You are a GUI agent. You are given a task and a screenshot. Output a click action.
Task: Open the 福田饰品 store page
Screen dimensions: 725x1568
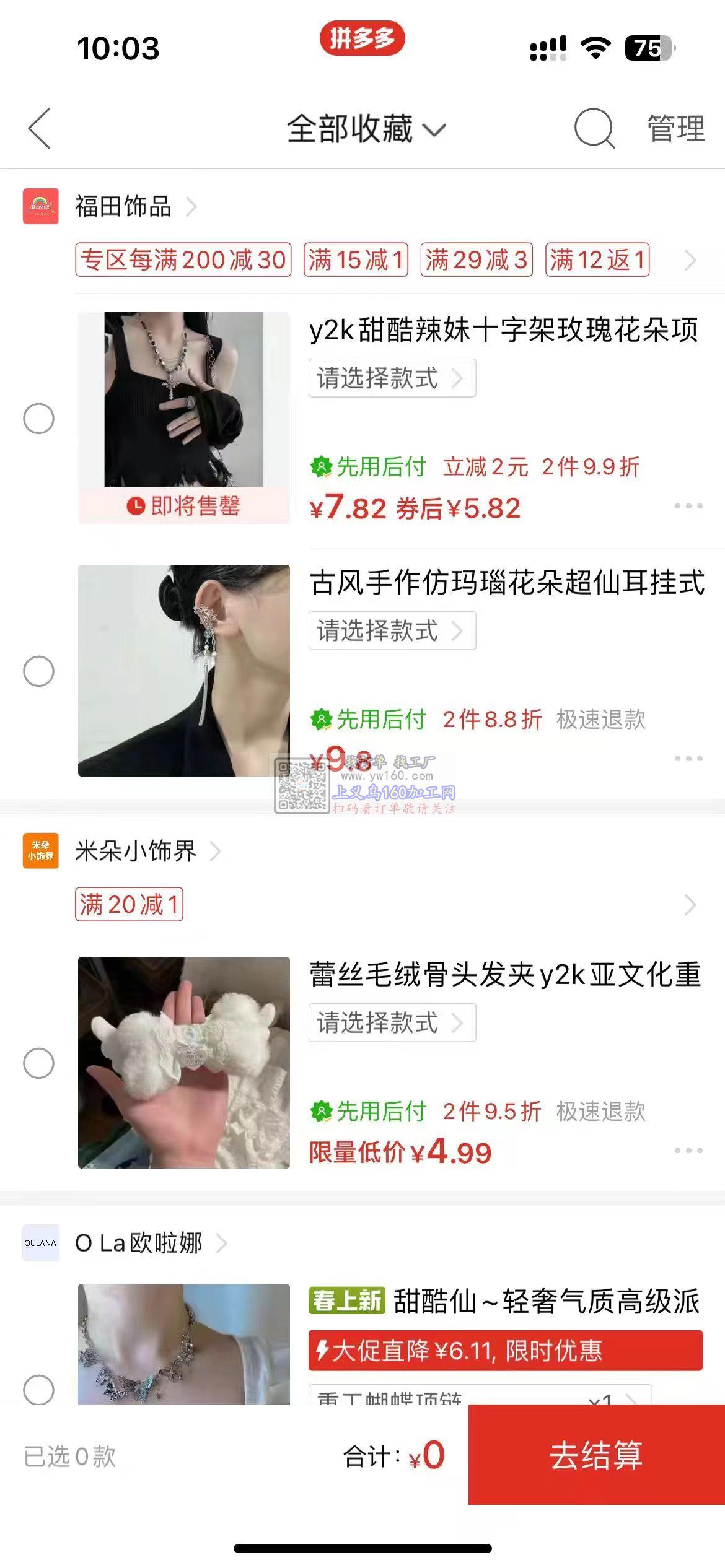[x=124, y=206]
